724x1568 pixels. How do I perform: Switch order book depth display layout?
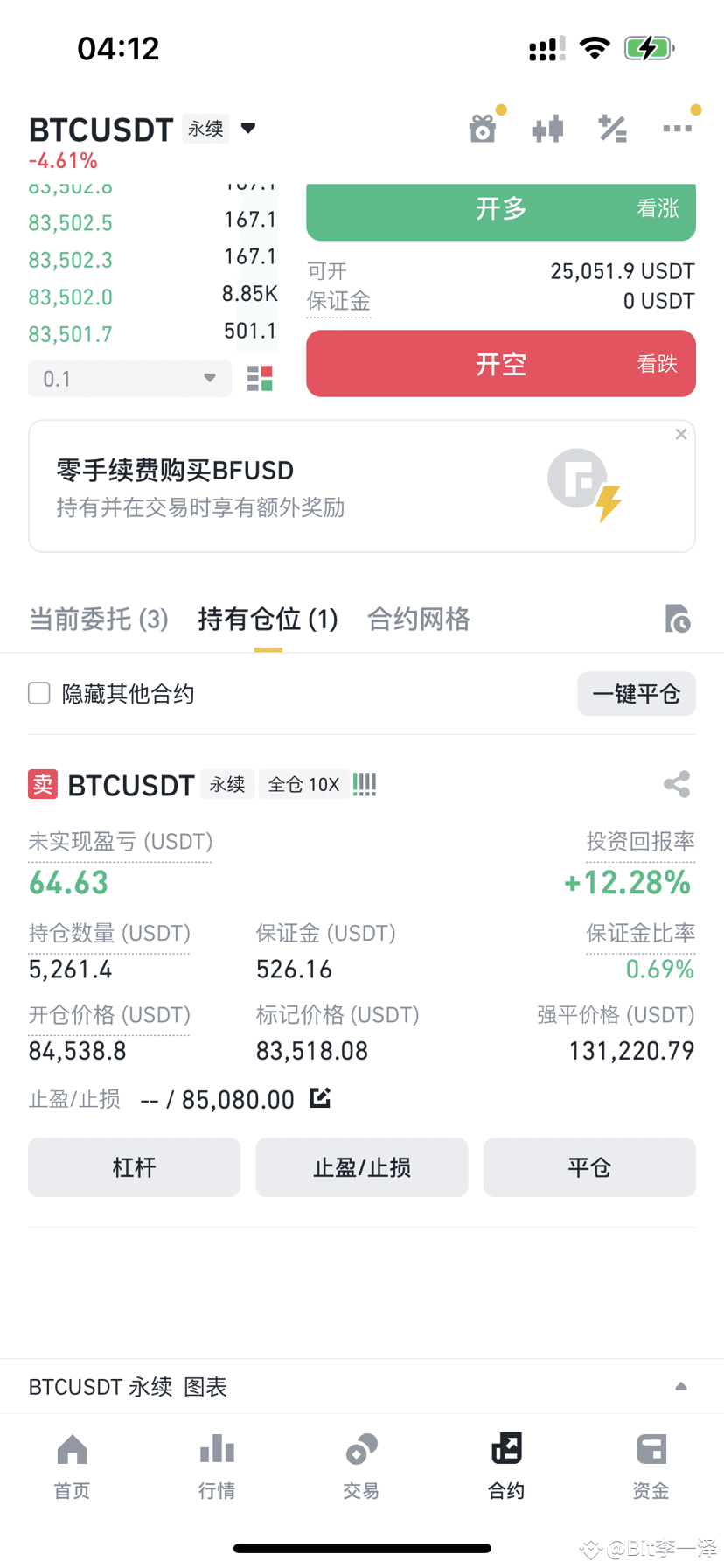pyautogui.click(x=258, y=378)
